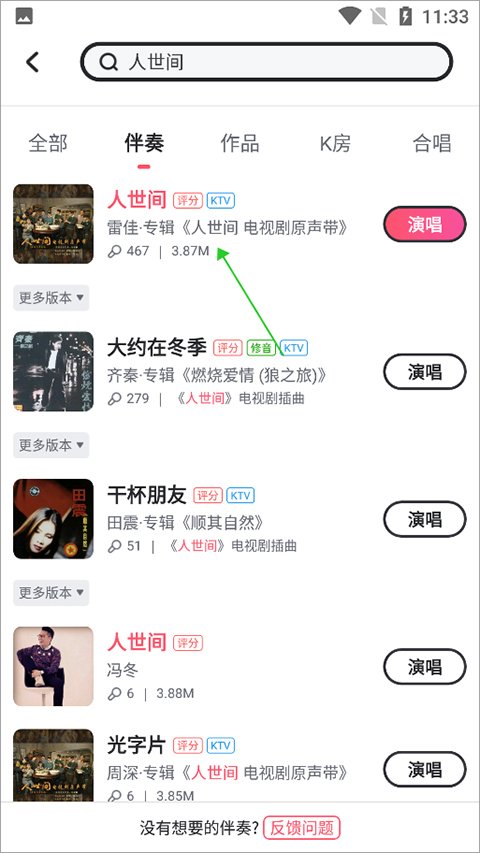Open the K房 tab
The height and width of the screenshot is (853, 480).
coord(335,144)
